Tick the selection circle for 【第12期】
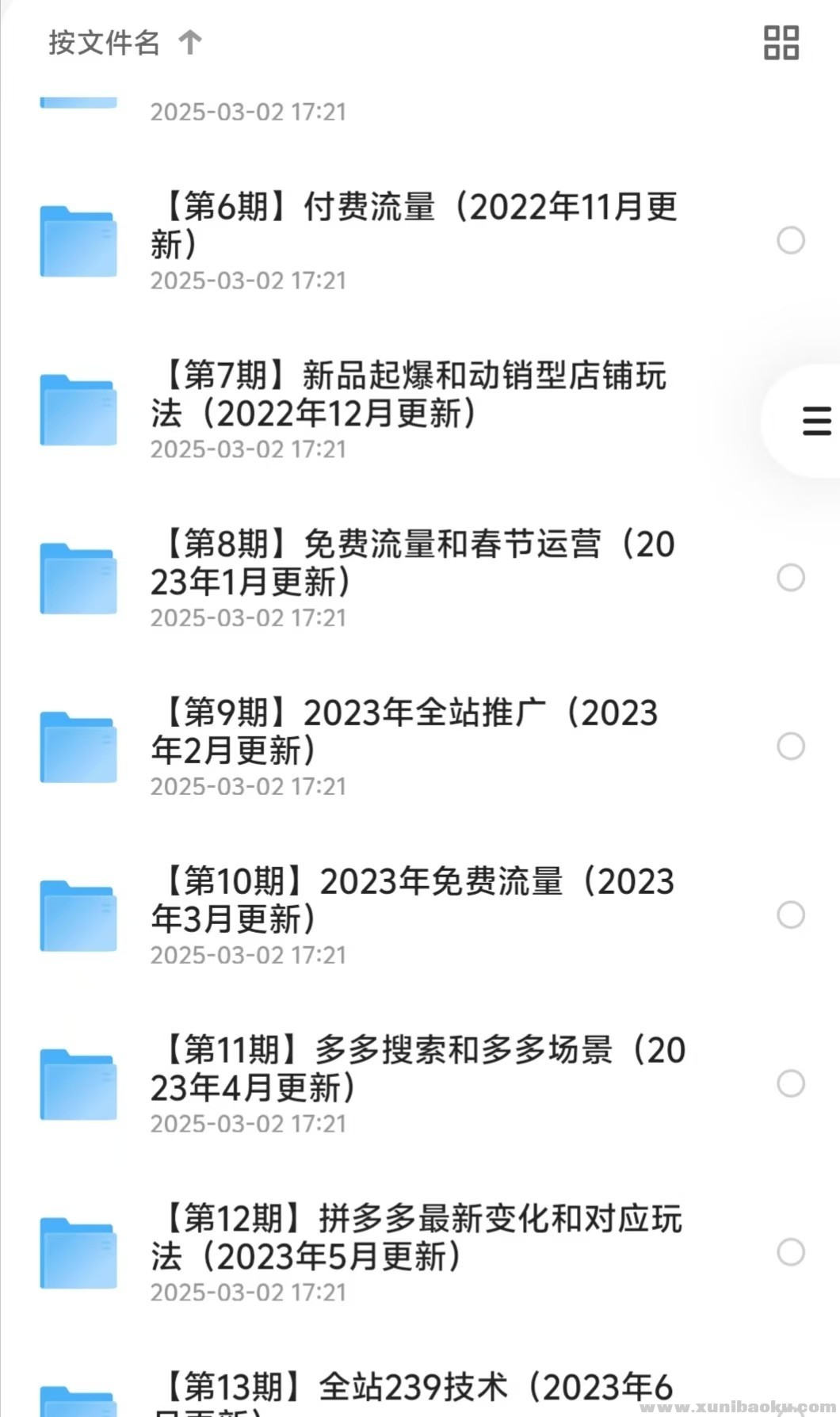The width and height of the screenshot is (840, 1417). (791, 1252)
